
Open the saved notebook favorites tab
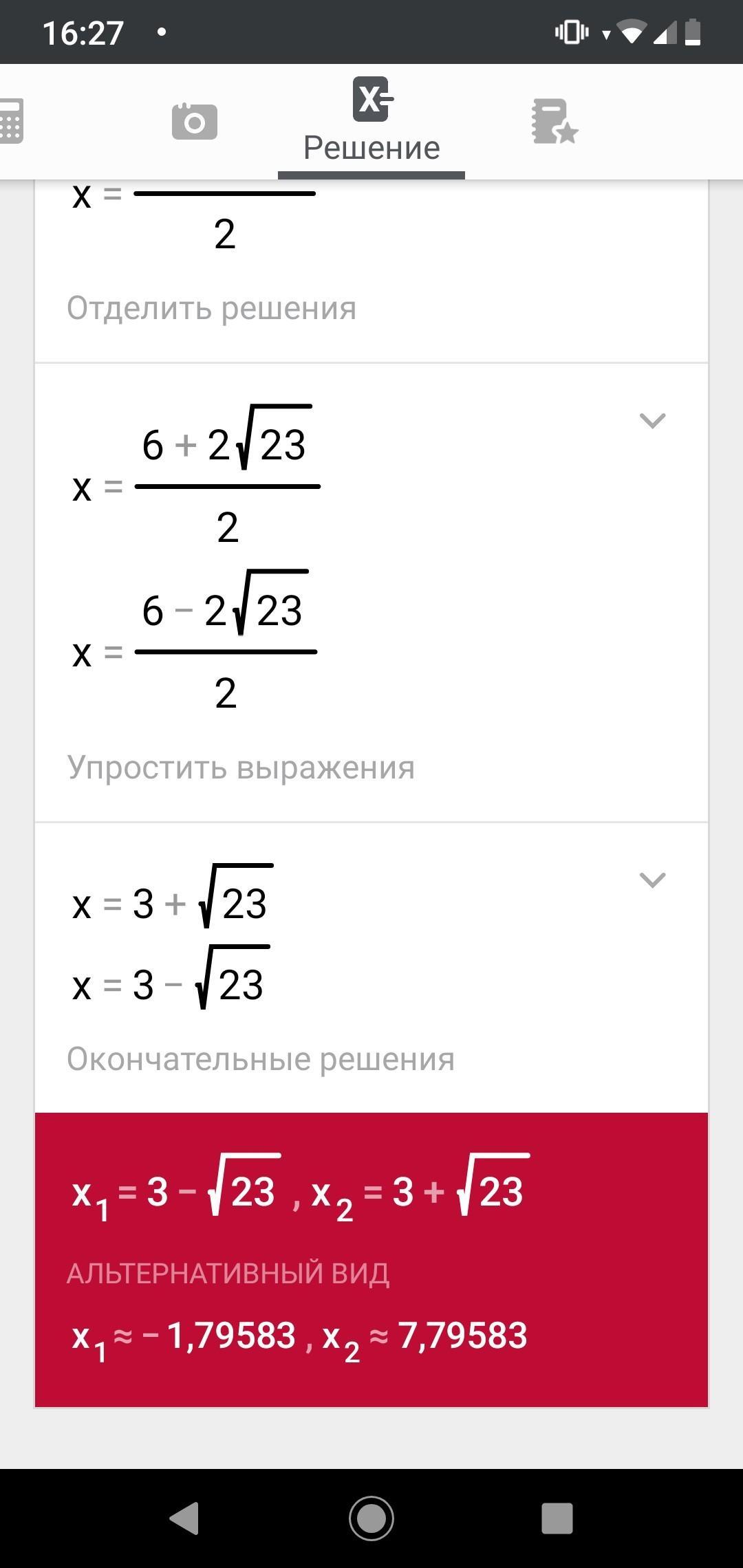point(554,122)
